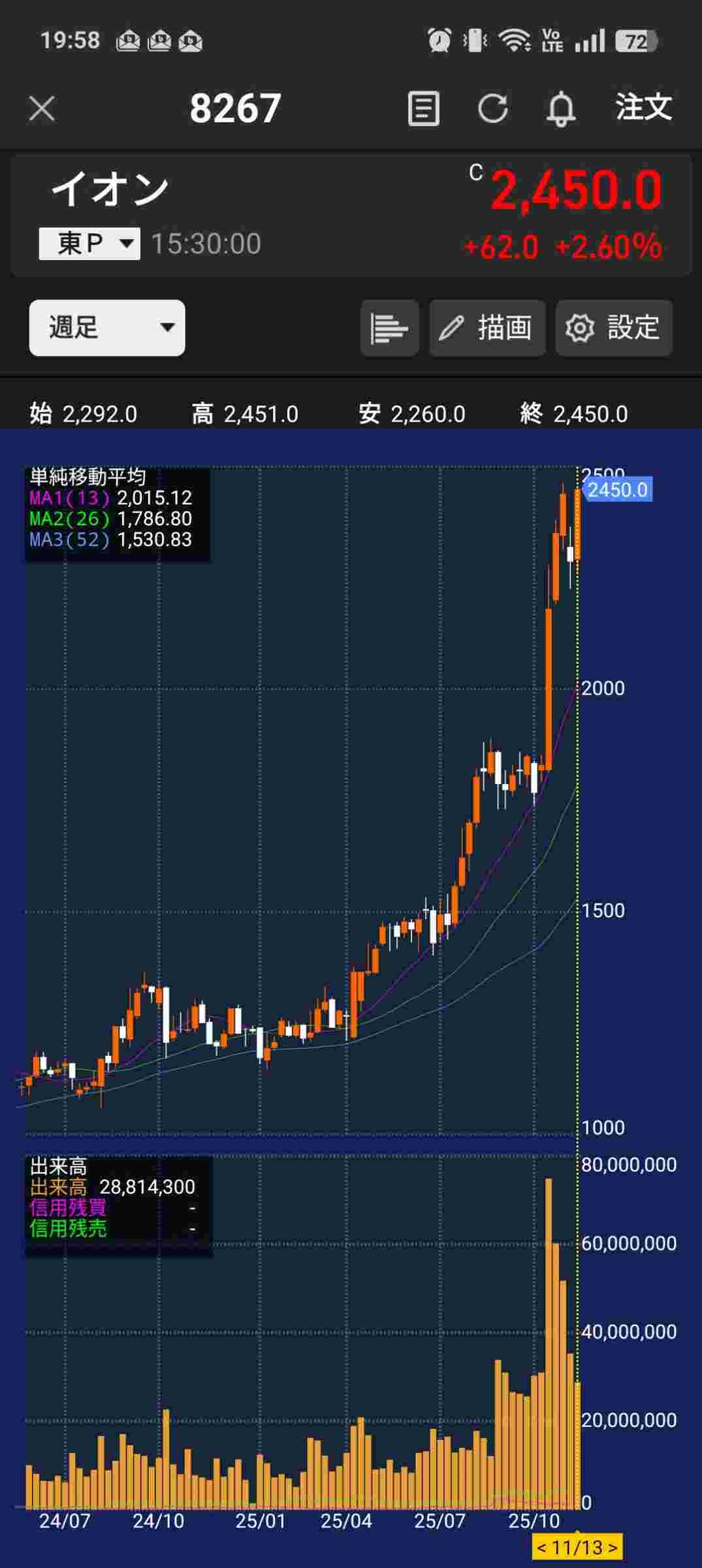Close the 8267 chart screen
Image resolution: width=702 pixels, height=1568 pixels.
click(42, 108)
